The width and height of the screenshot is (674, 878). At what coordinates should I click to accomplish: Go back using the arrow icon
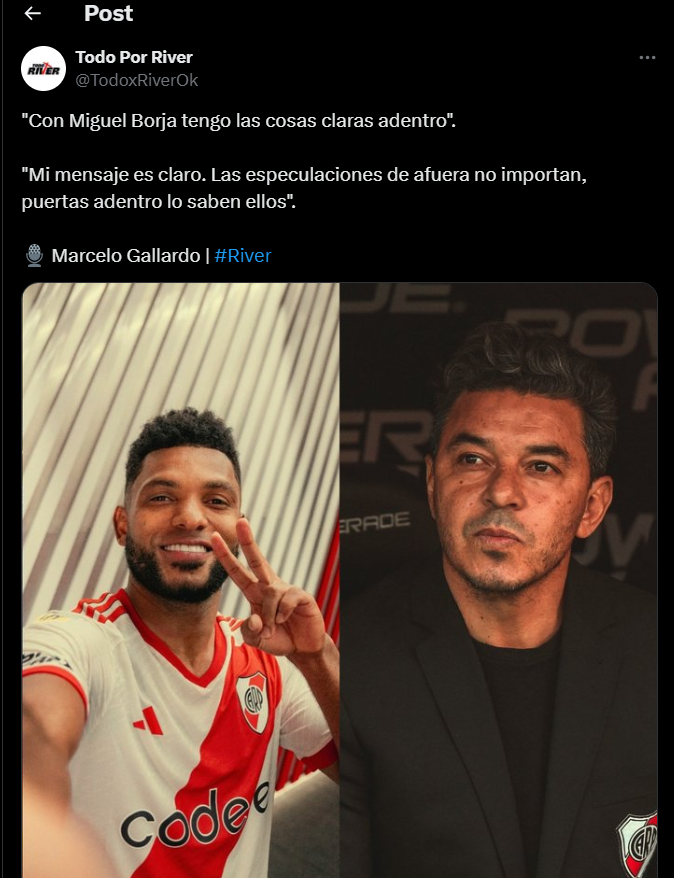(x=32, y=14)
